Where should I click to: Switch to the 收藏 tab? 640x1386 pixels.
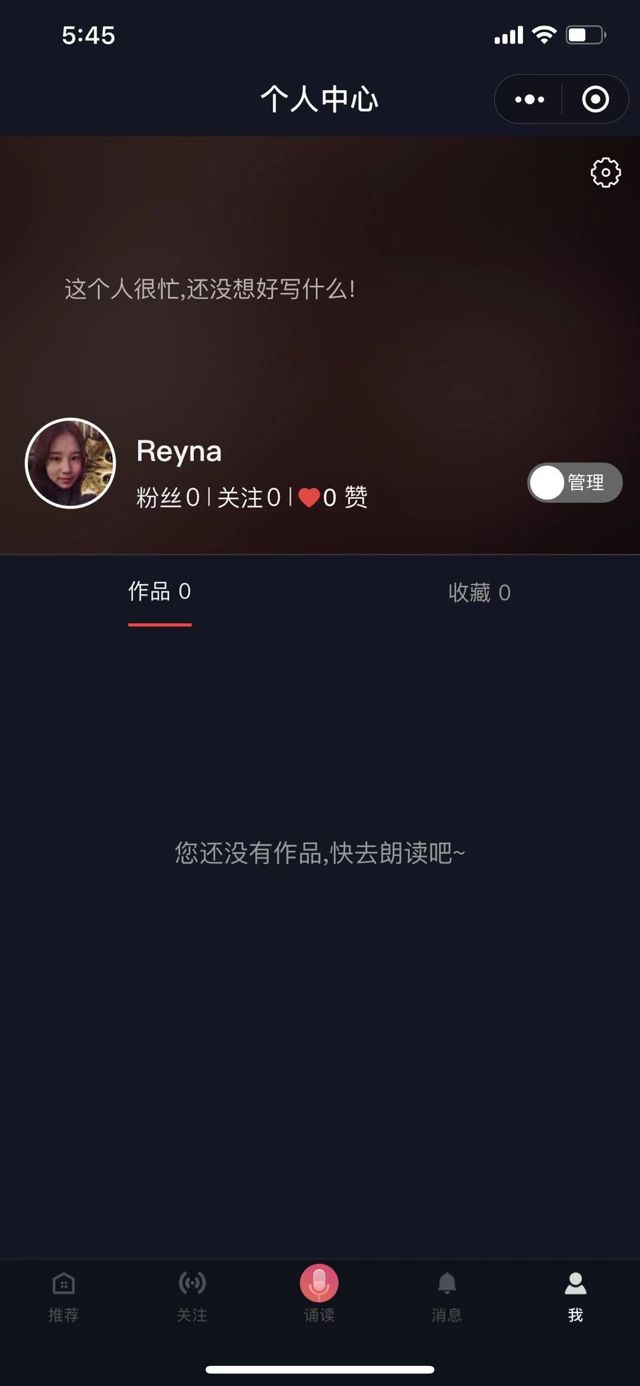tap(479, 593)
